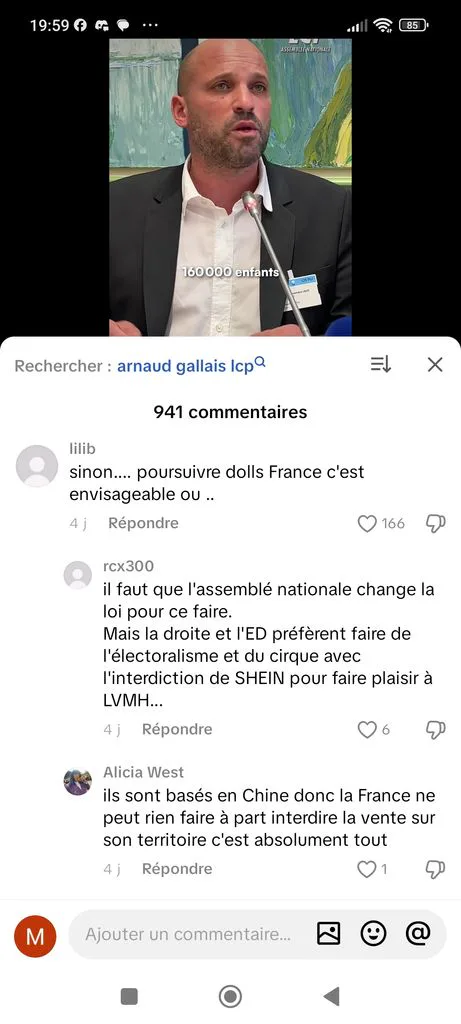Screen dimensions: 461x1024
Task: Open Alicia West's profile picture
Action: 78,781
